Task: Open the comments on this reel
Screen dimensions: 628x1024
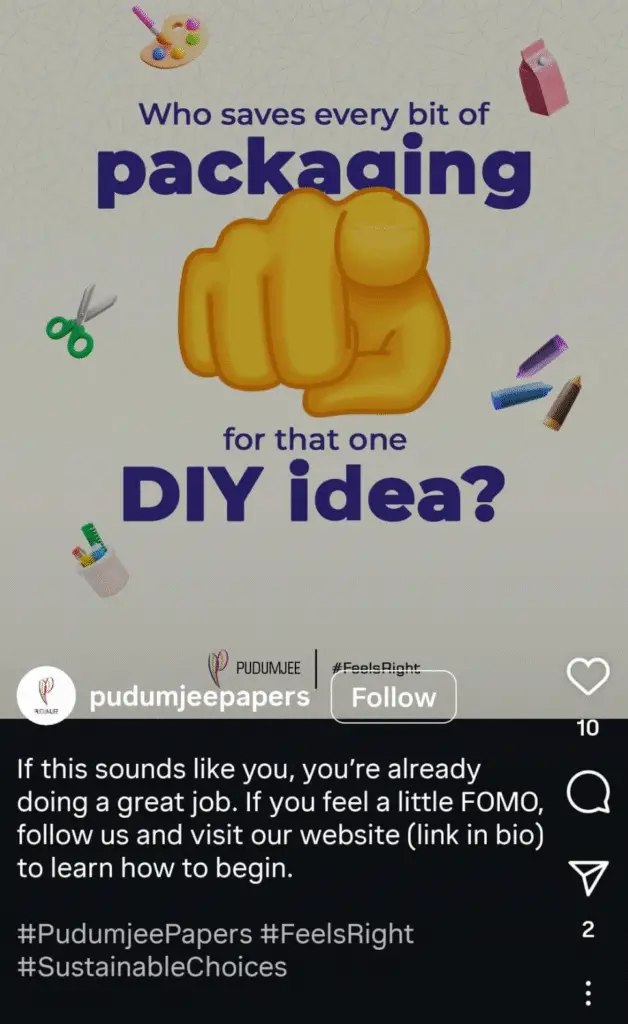Action: tap(588, 794)
